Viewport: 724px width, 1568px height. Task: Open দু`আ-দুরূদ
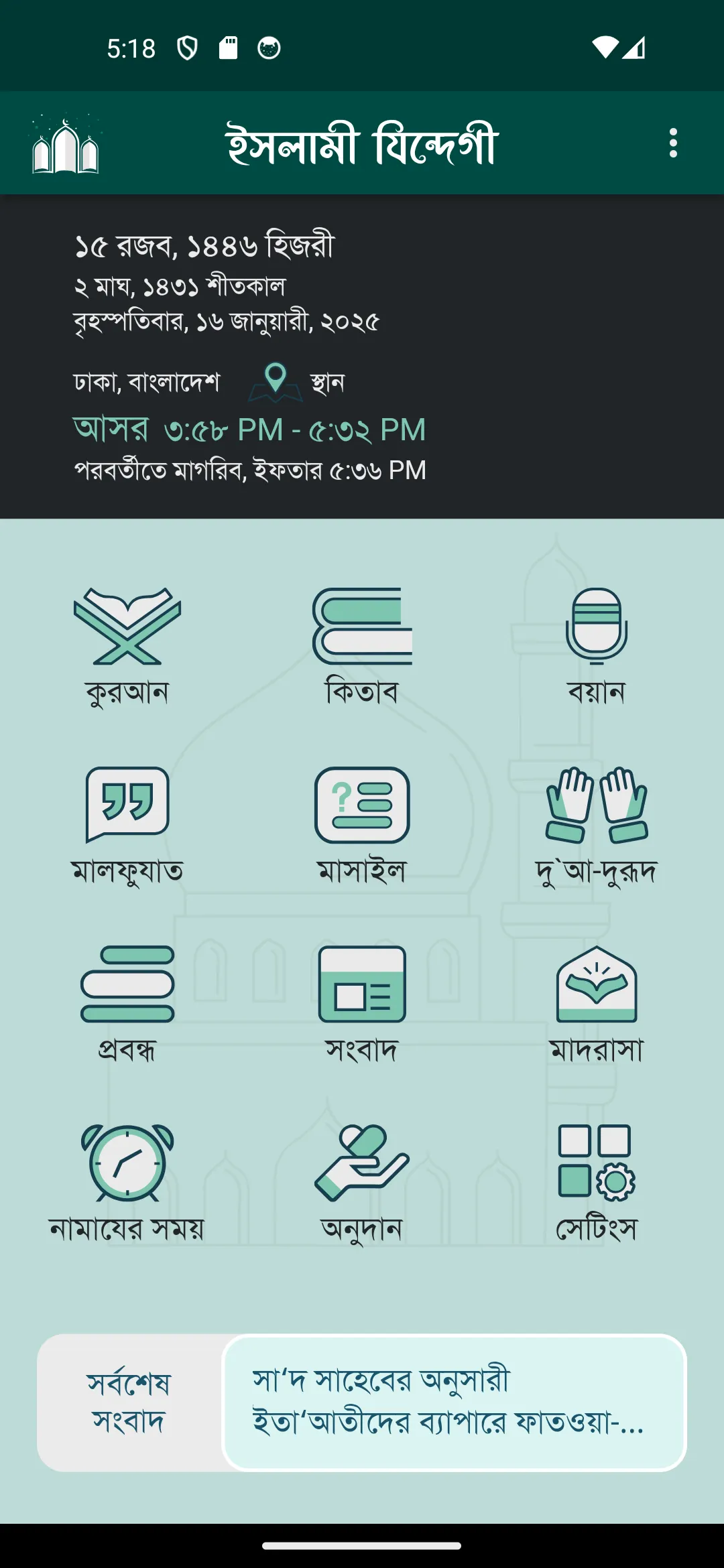(x=596, y=824)
